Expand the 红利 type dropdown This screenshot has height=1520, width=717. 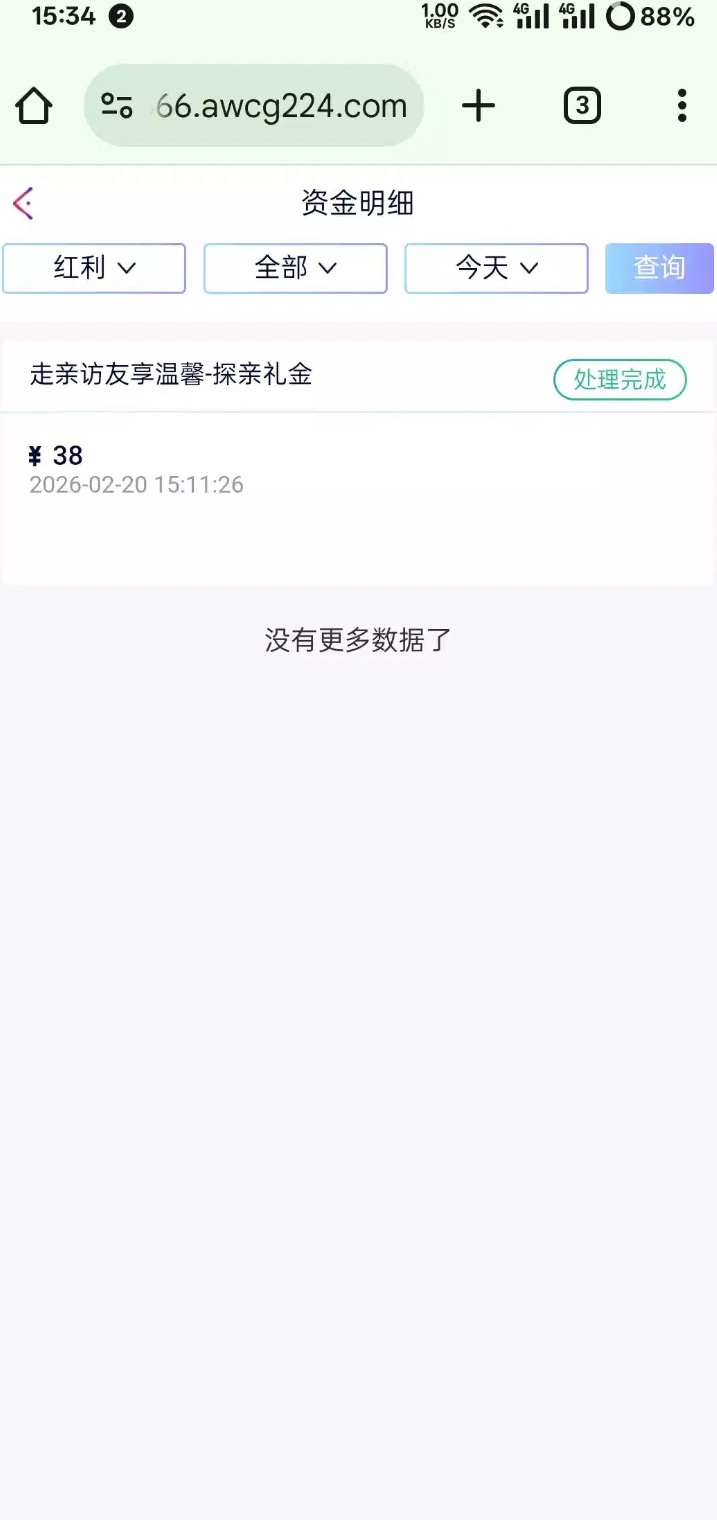tap(94, 268)
